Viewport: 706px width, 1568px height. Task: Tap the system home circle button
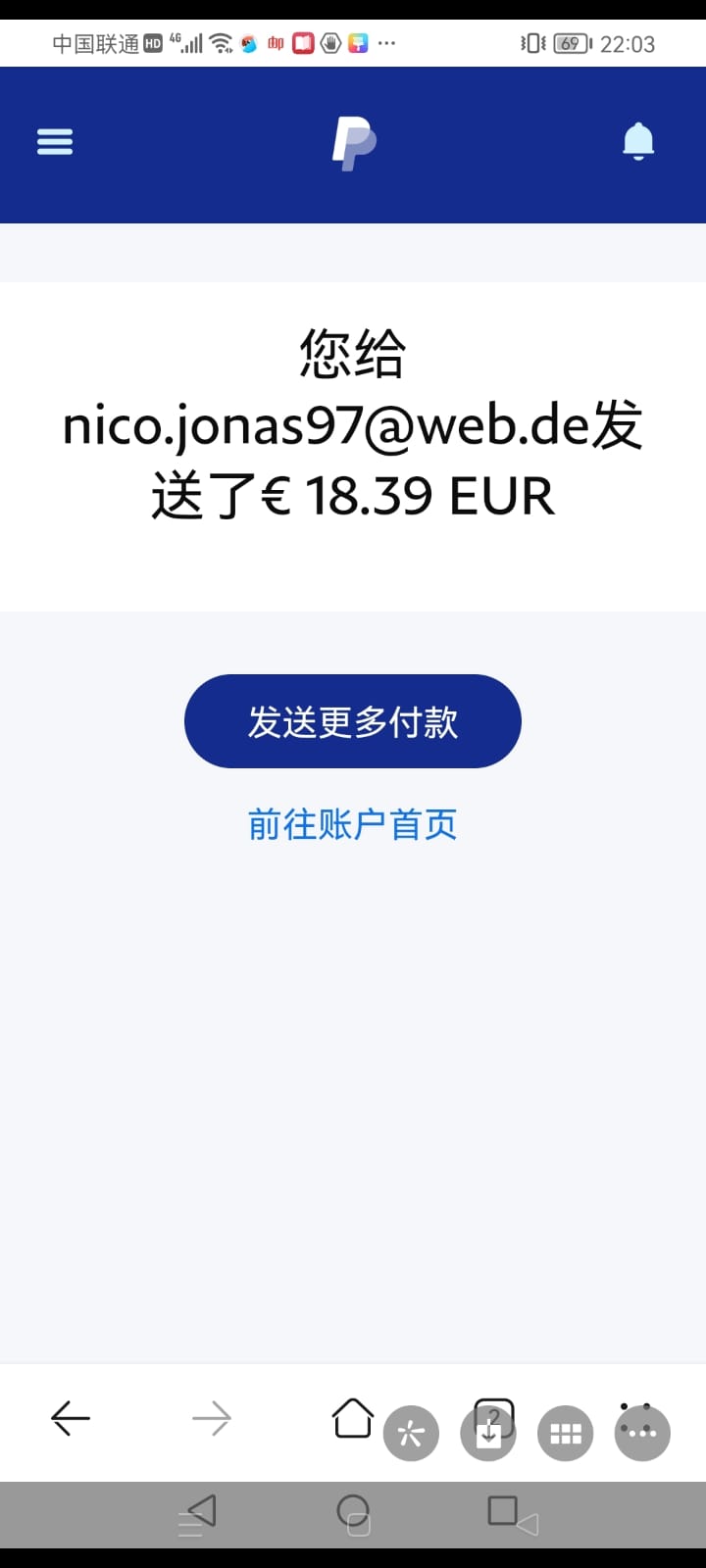[353, 1510]
